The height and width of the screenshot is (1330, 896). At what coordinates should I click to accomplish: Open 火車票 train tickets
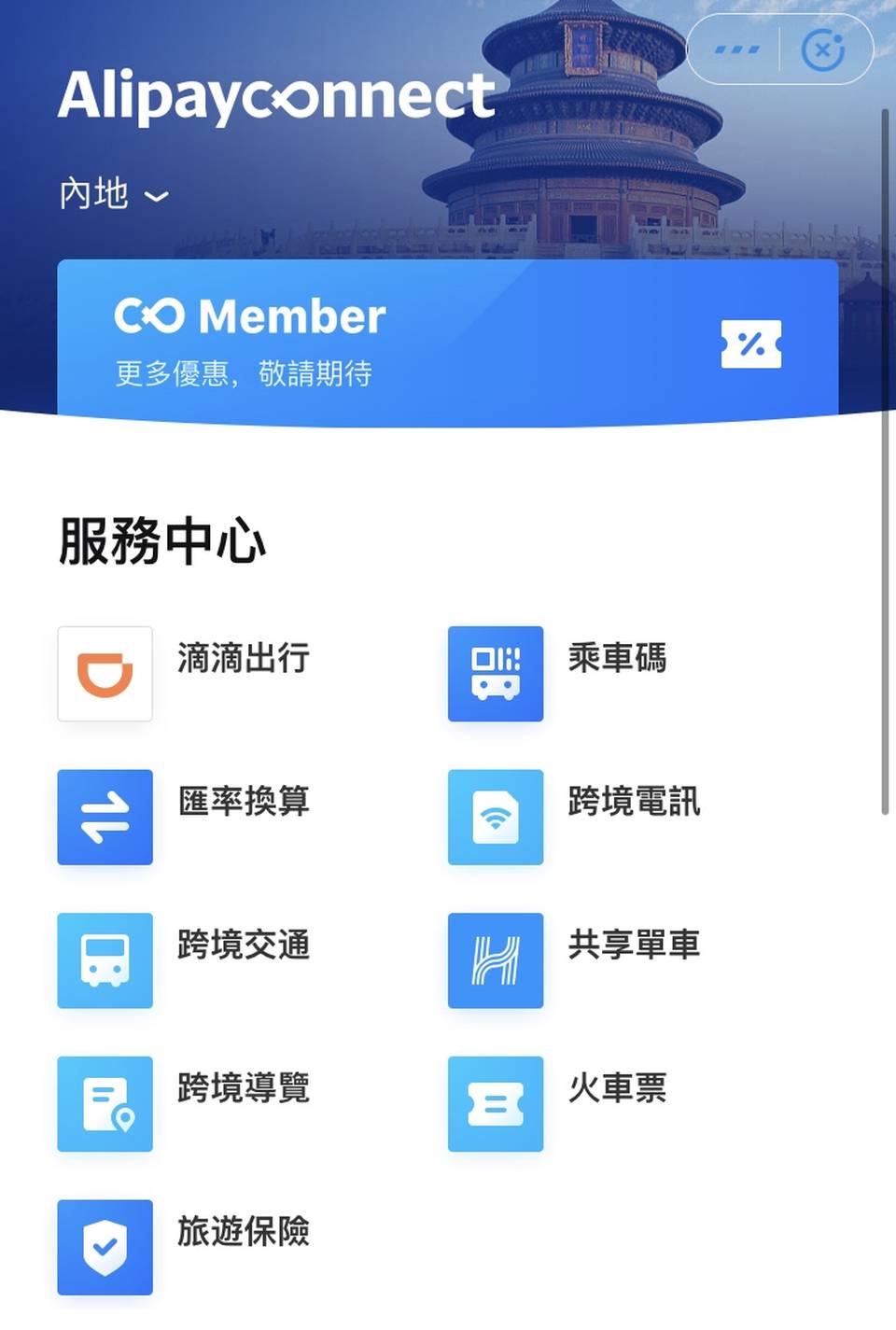click(x=496, y=1103)
